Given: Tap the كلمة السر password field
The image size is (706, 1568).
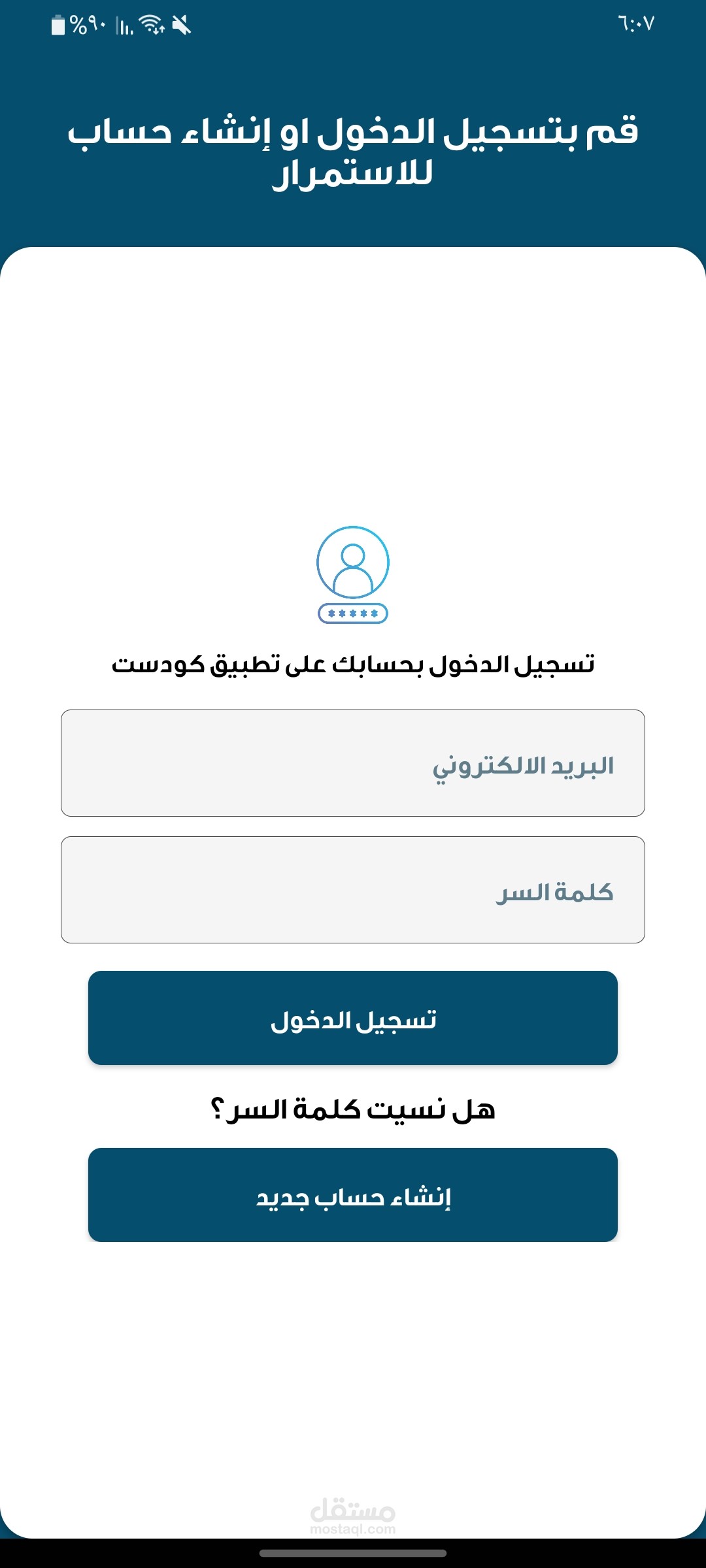Looking at the screenshot, I should (x=353, y=890).
